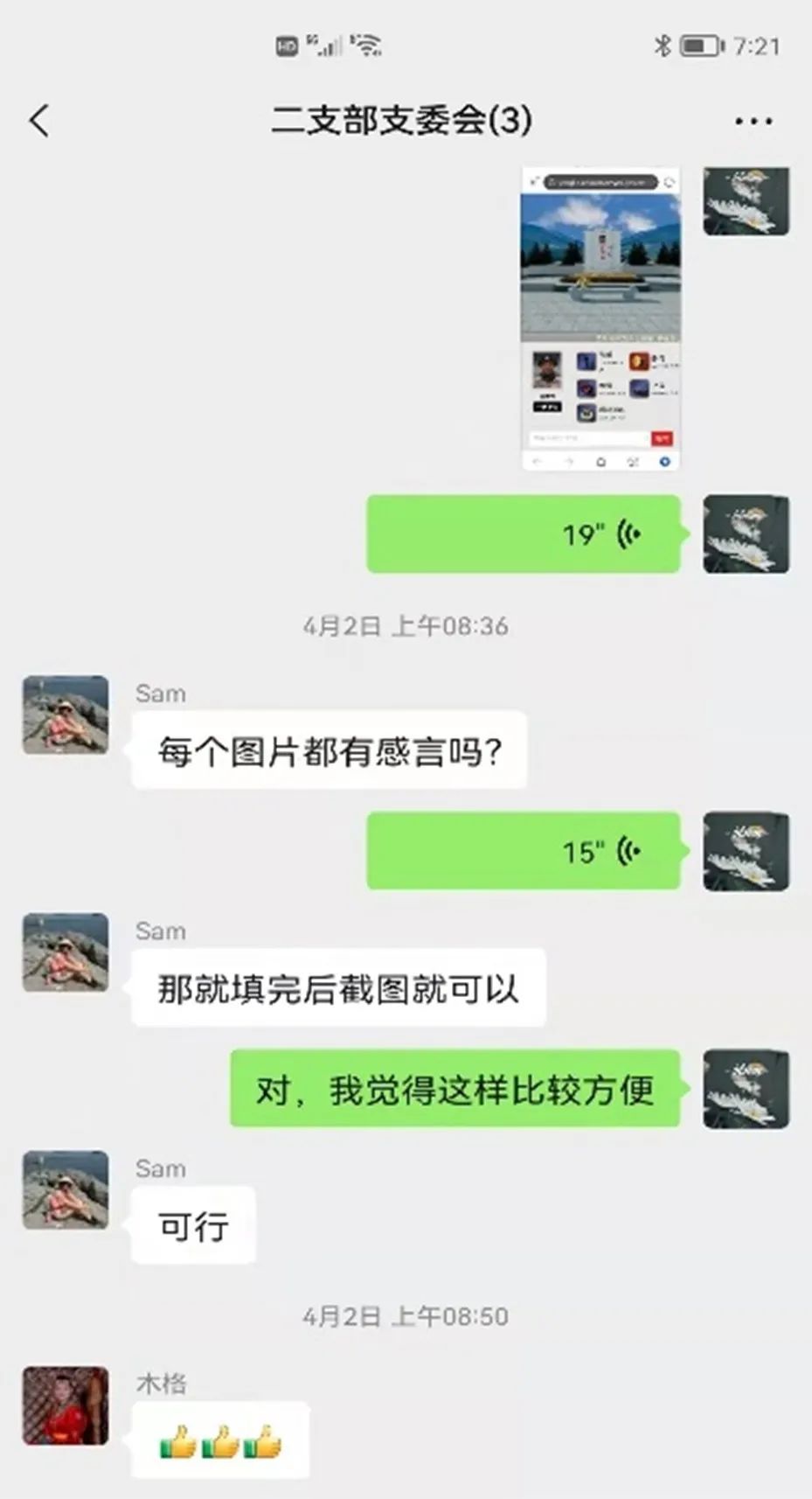This screenshot has width=812, height=1499.
Task: Play the 15-second voice message
Action: point(523,851)
